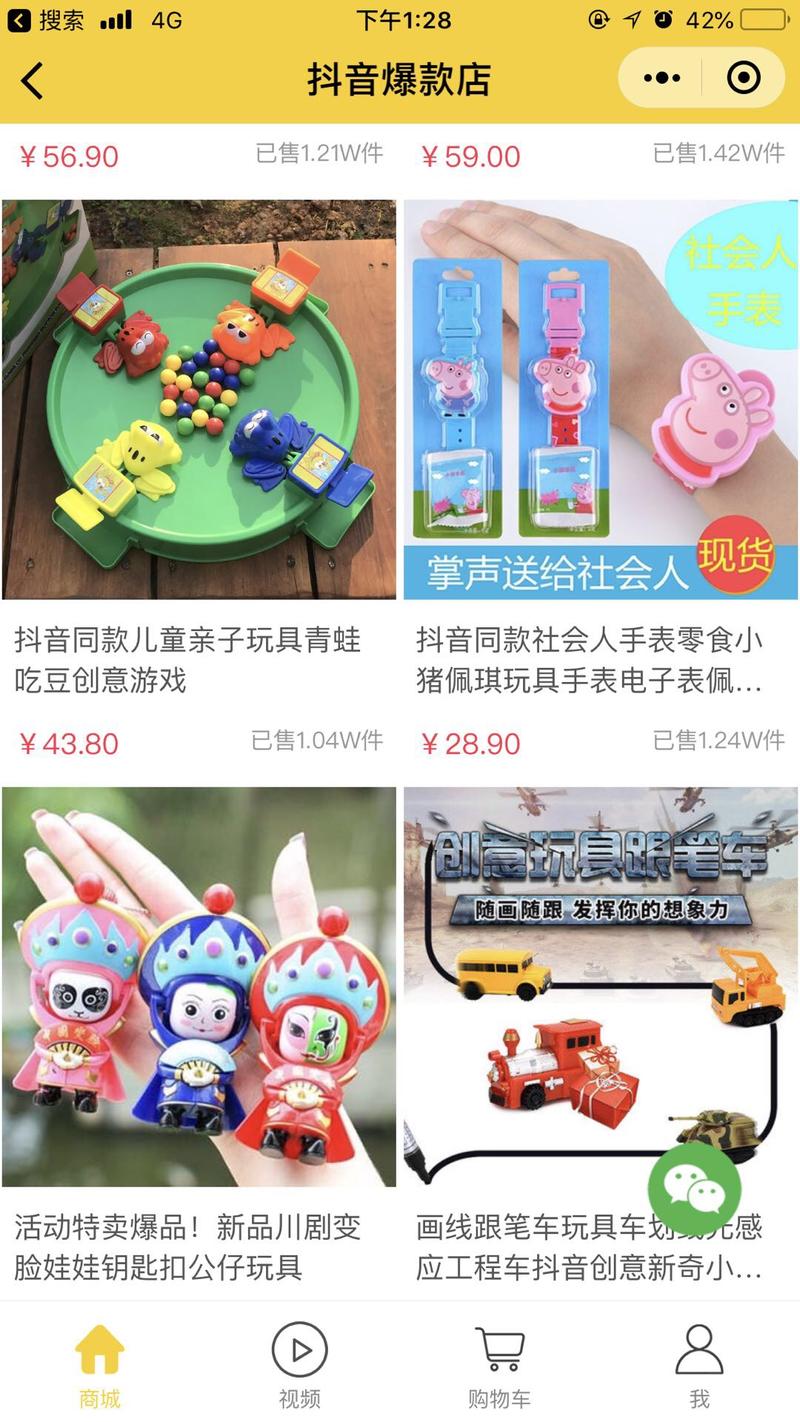View the Sichuan opera face-changing doll image
The height and width of the screenshot is (1422, 800).
point(200,990)
